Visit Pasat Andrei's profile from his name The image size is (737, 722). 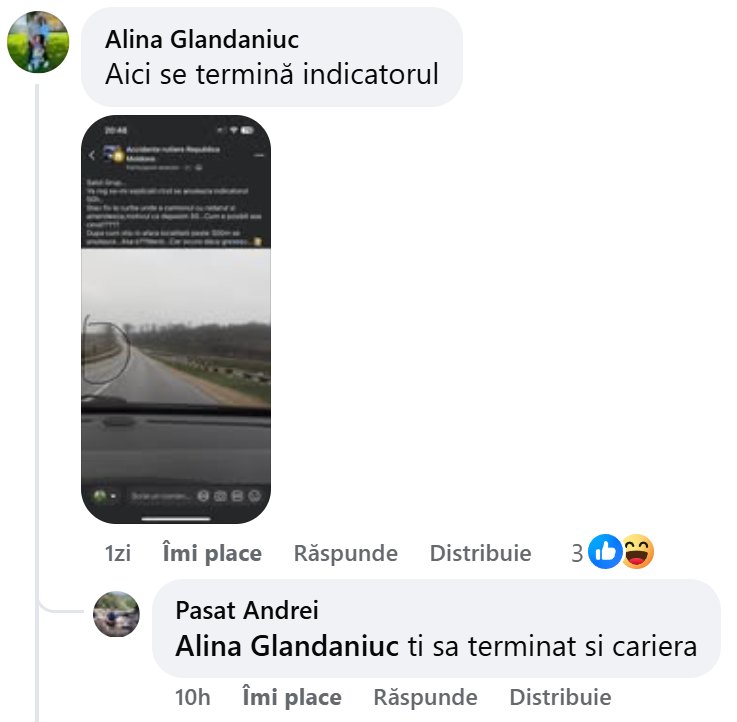[246, 610]
